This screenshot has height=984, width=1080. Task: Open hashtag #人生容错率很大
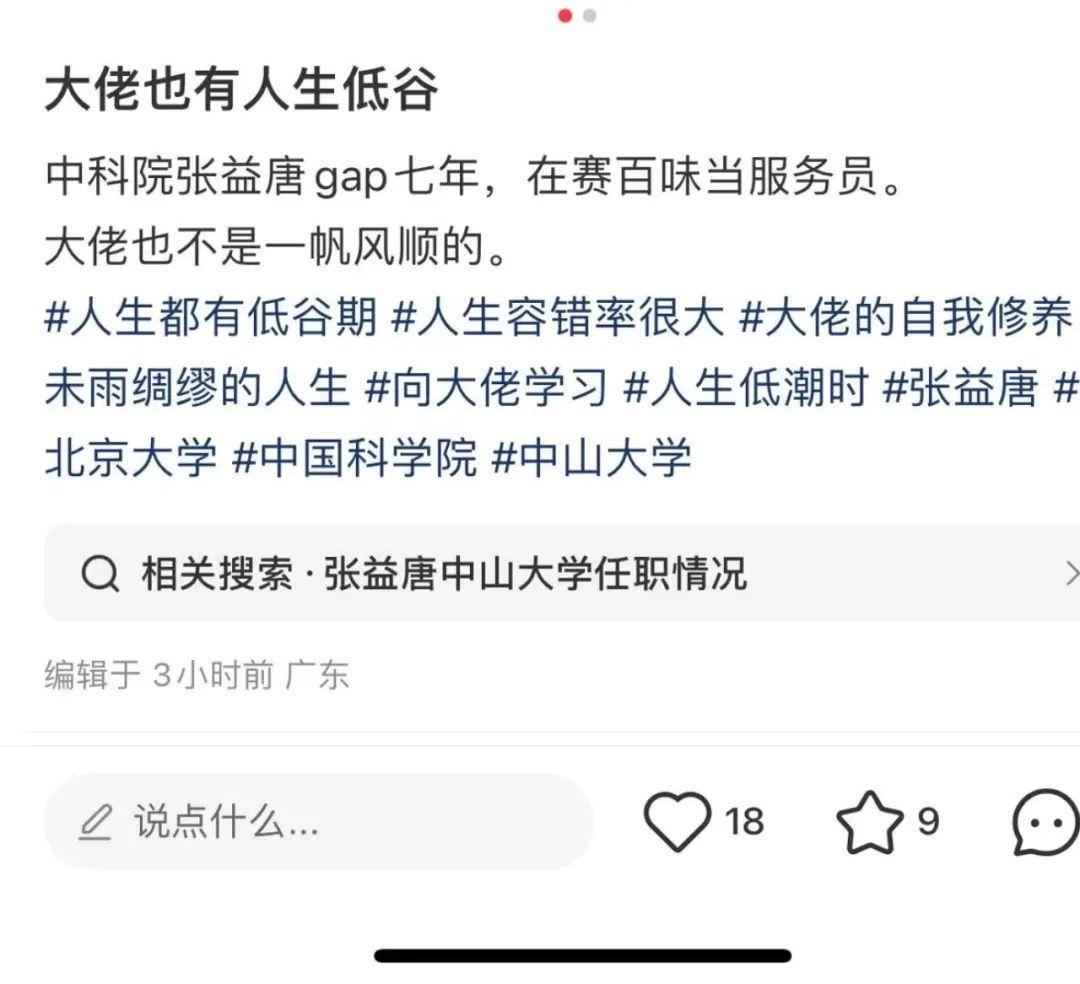click(x=557, y=319)
